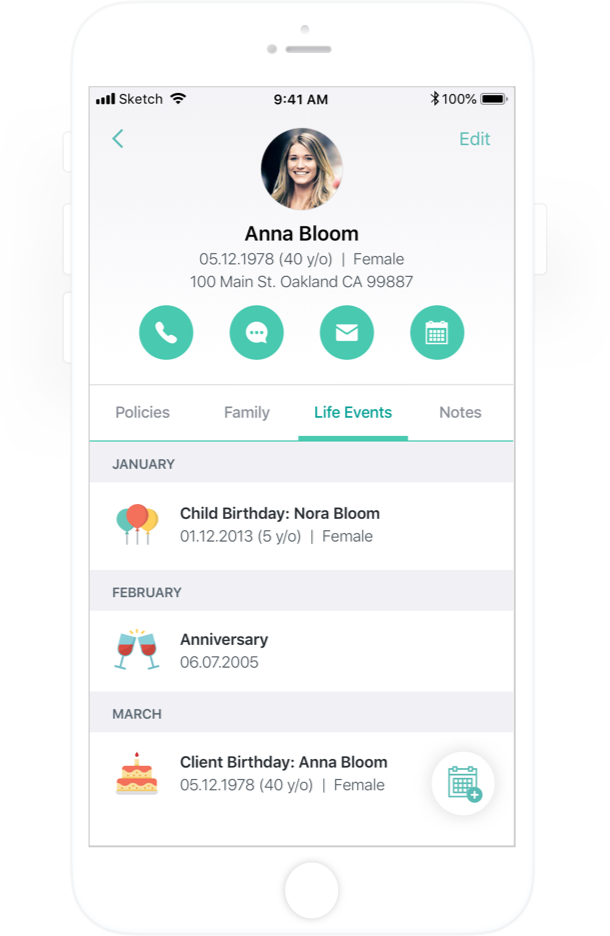This screenshot has width=610, height=936.
Task: Send a message with the chat bubble icon
Action: tap(256, 333)
